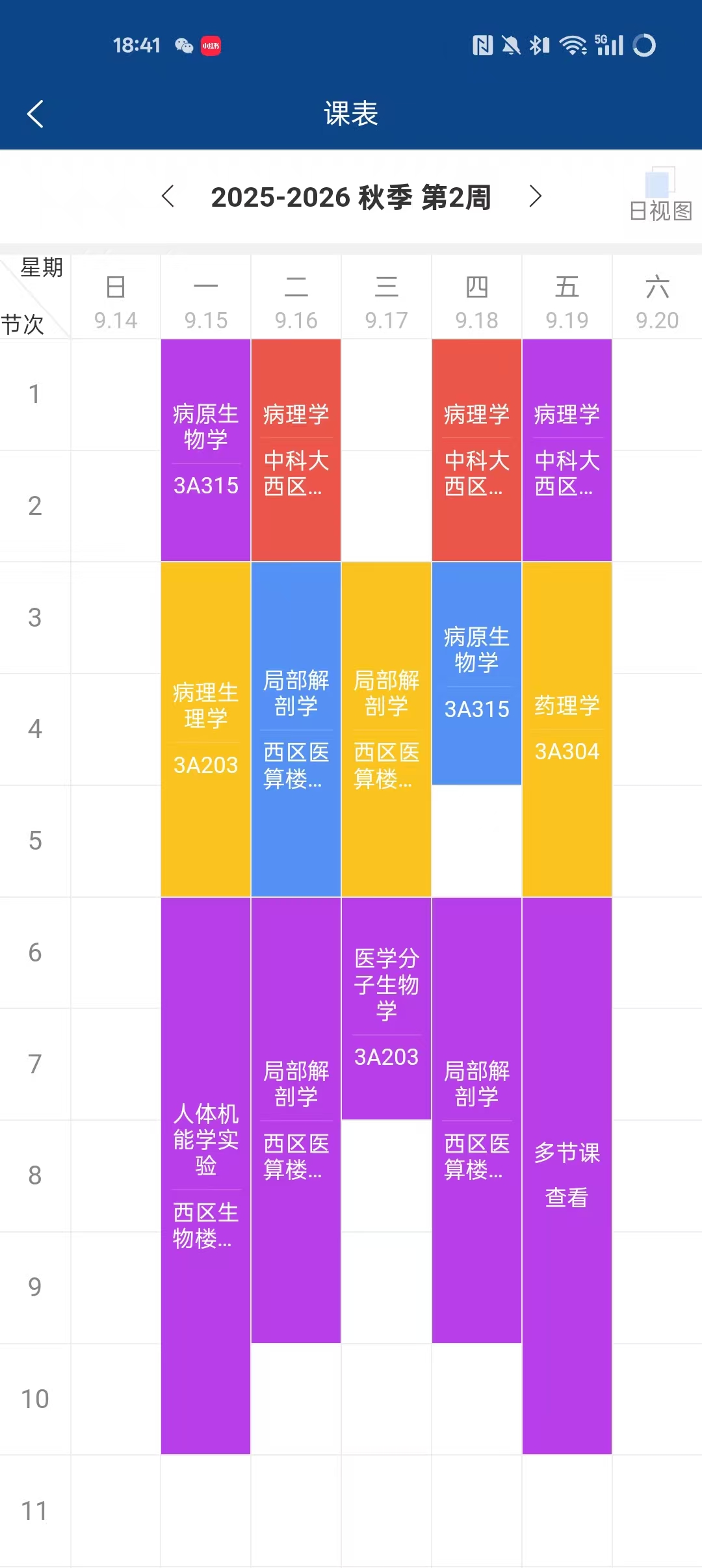702x1568 pixels.
Task: Open Tuesday afternoon's purple 局部解剖学 class
Action: [296, 1119]
